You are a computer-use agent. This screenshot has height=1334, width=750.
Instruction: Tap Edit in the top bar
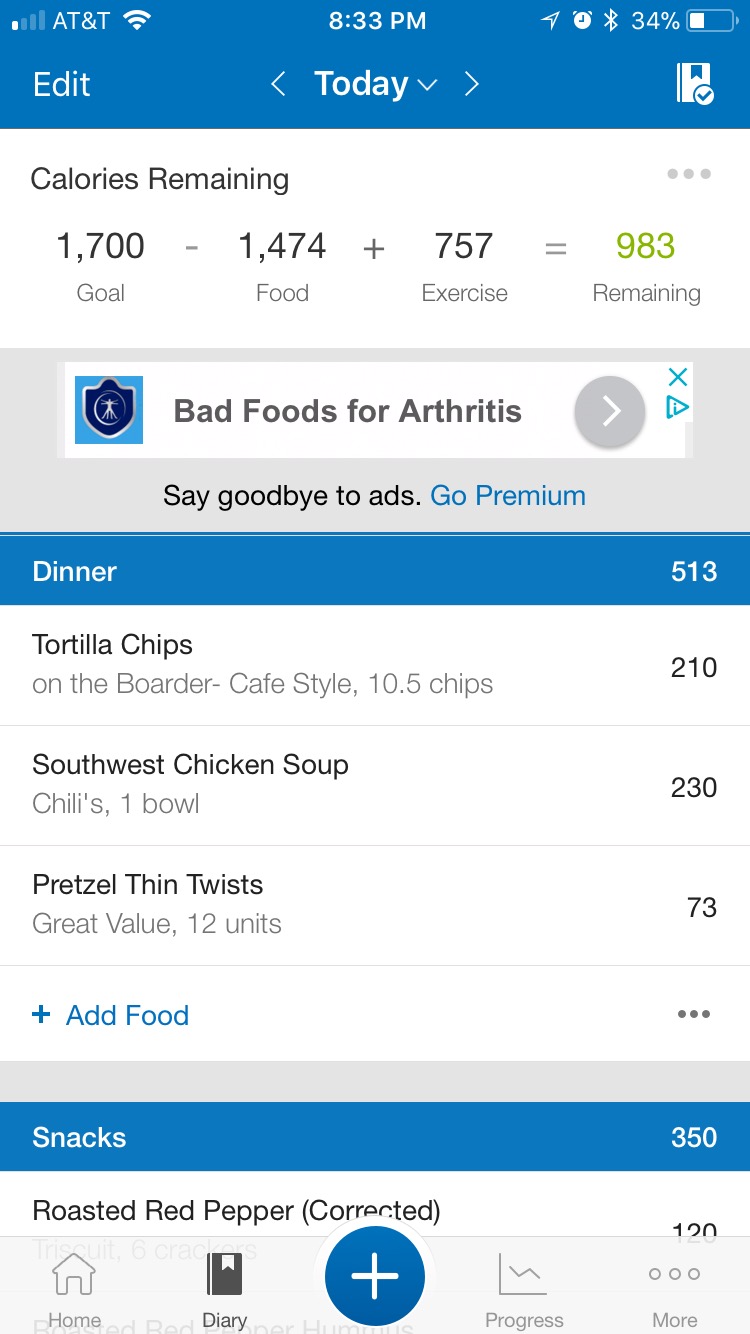(x=61, y=84)
